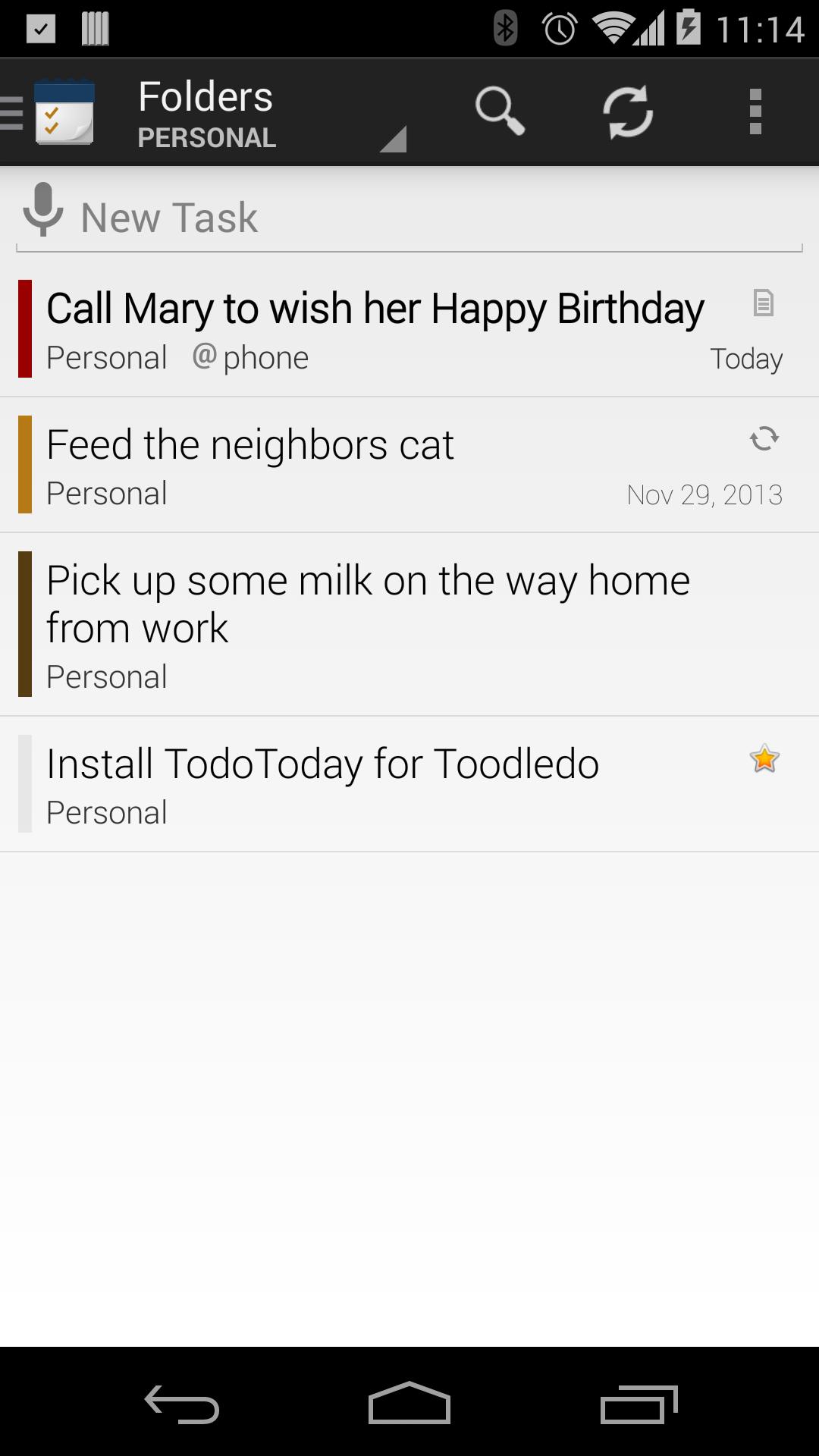Tap the Today due date label

click(746, 359)
